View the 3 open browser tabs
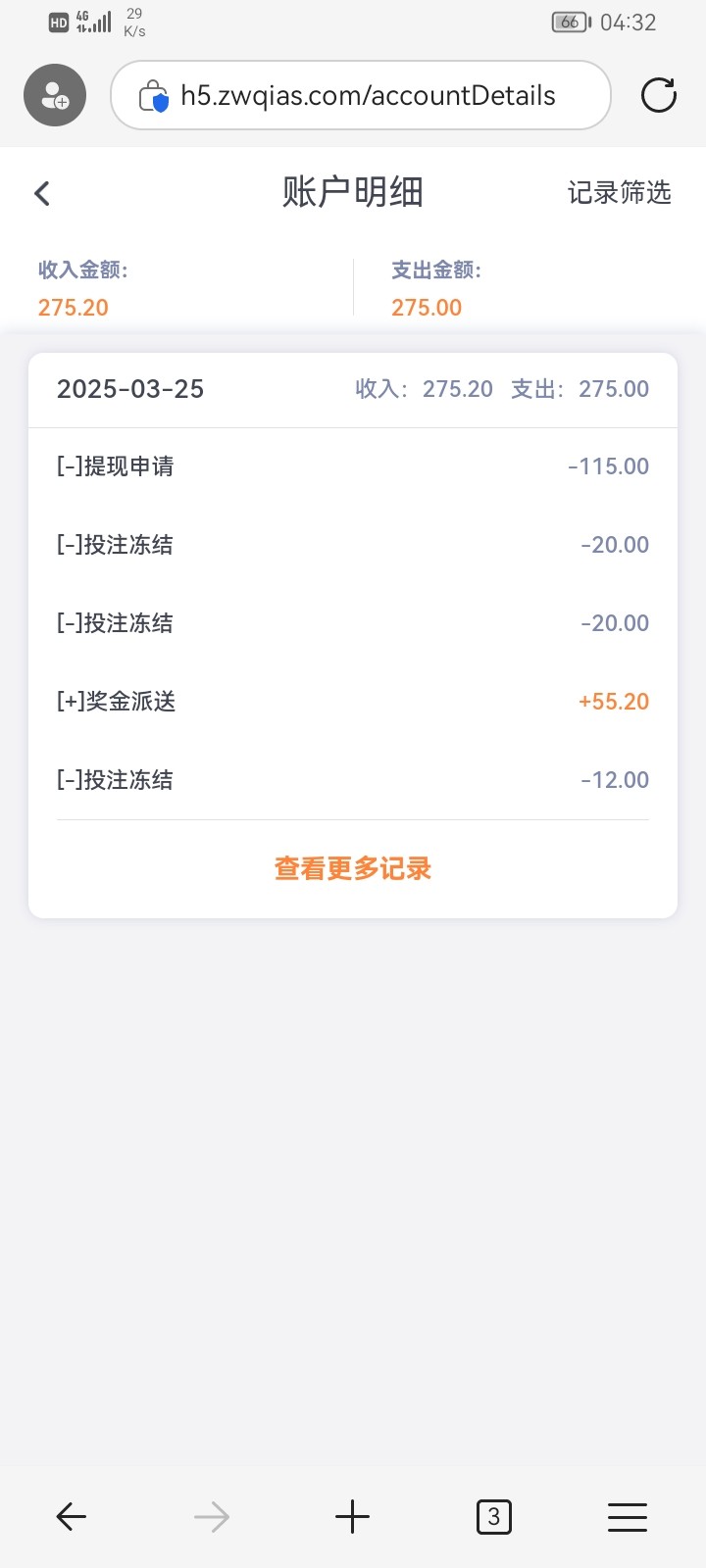This screenshot has height=1568, width=706. (x=493, y=1517)
